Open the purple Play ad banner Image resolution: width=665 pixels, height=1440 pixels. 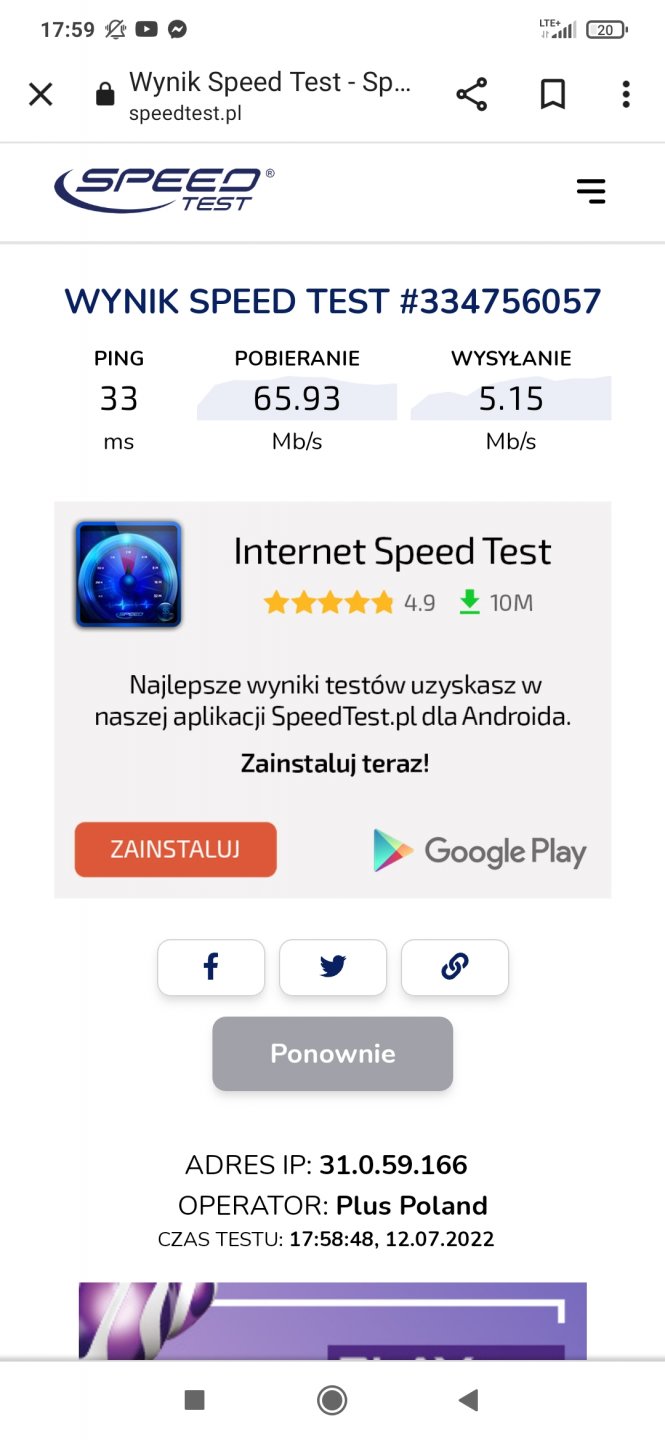[x=332, y=1320]
